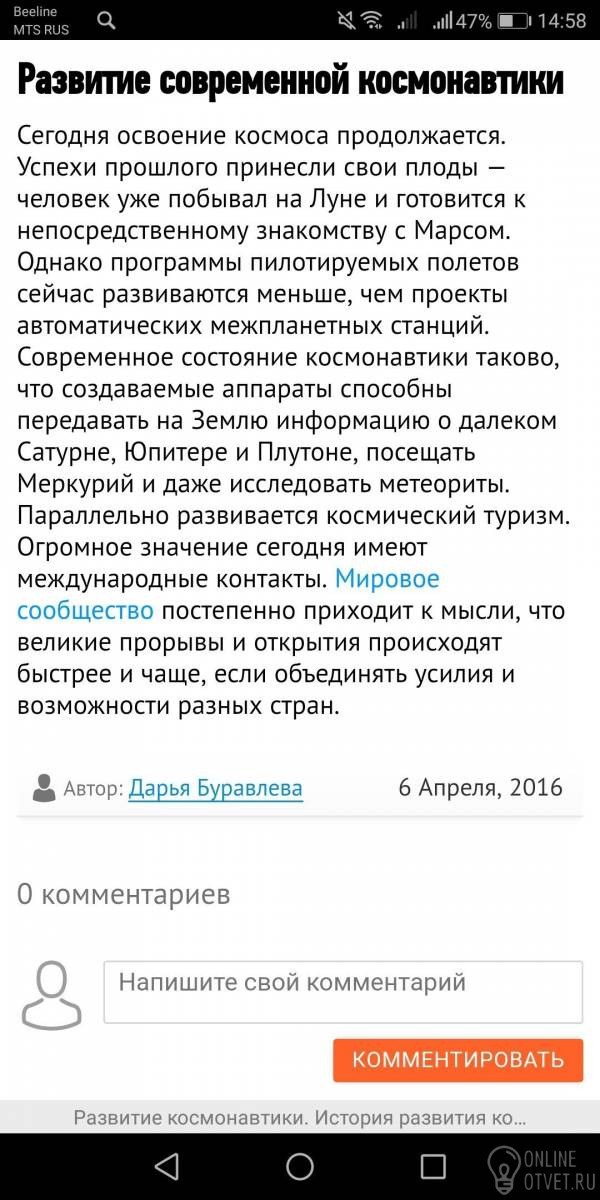Go to the home screen
The image size is (600, 1200).
click(300, 1166)
